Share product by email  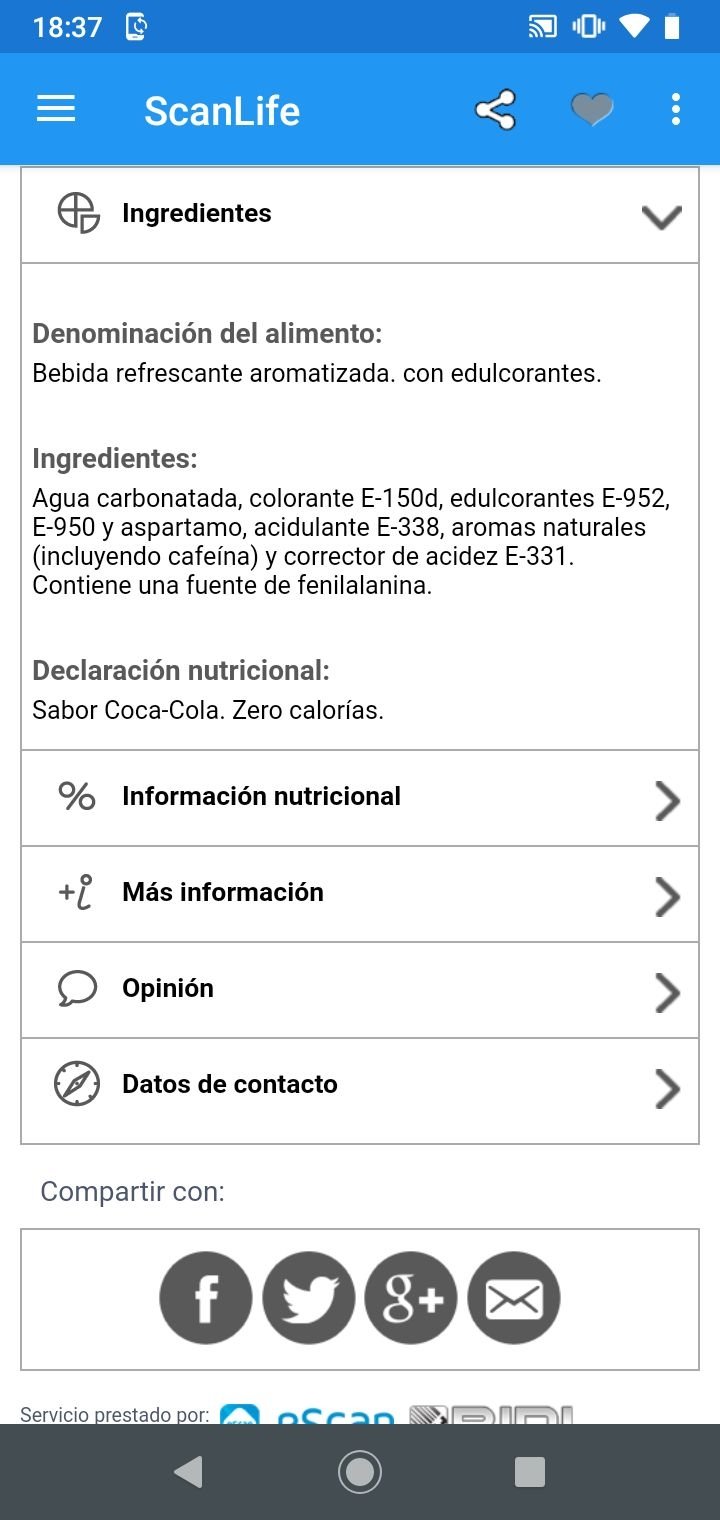click(x=514, y=1298)
